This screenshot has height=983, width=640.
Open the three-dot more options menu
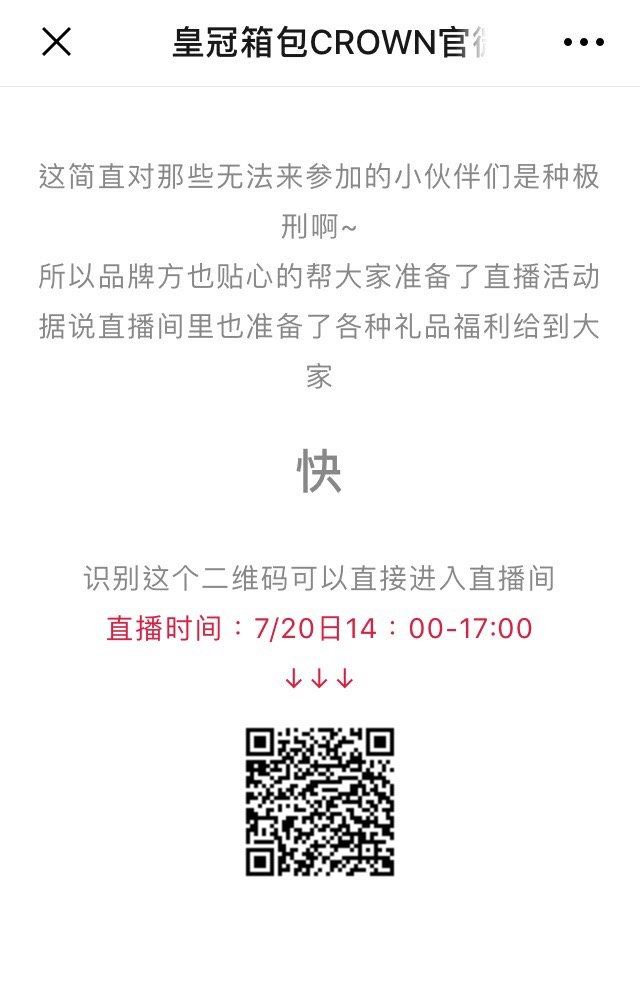[x=584, y=42]
